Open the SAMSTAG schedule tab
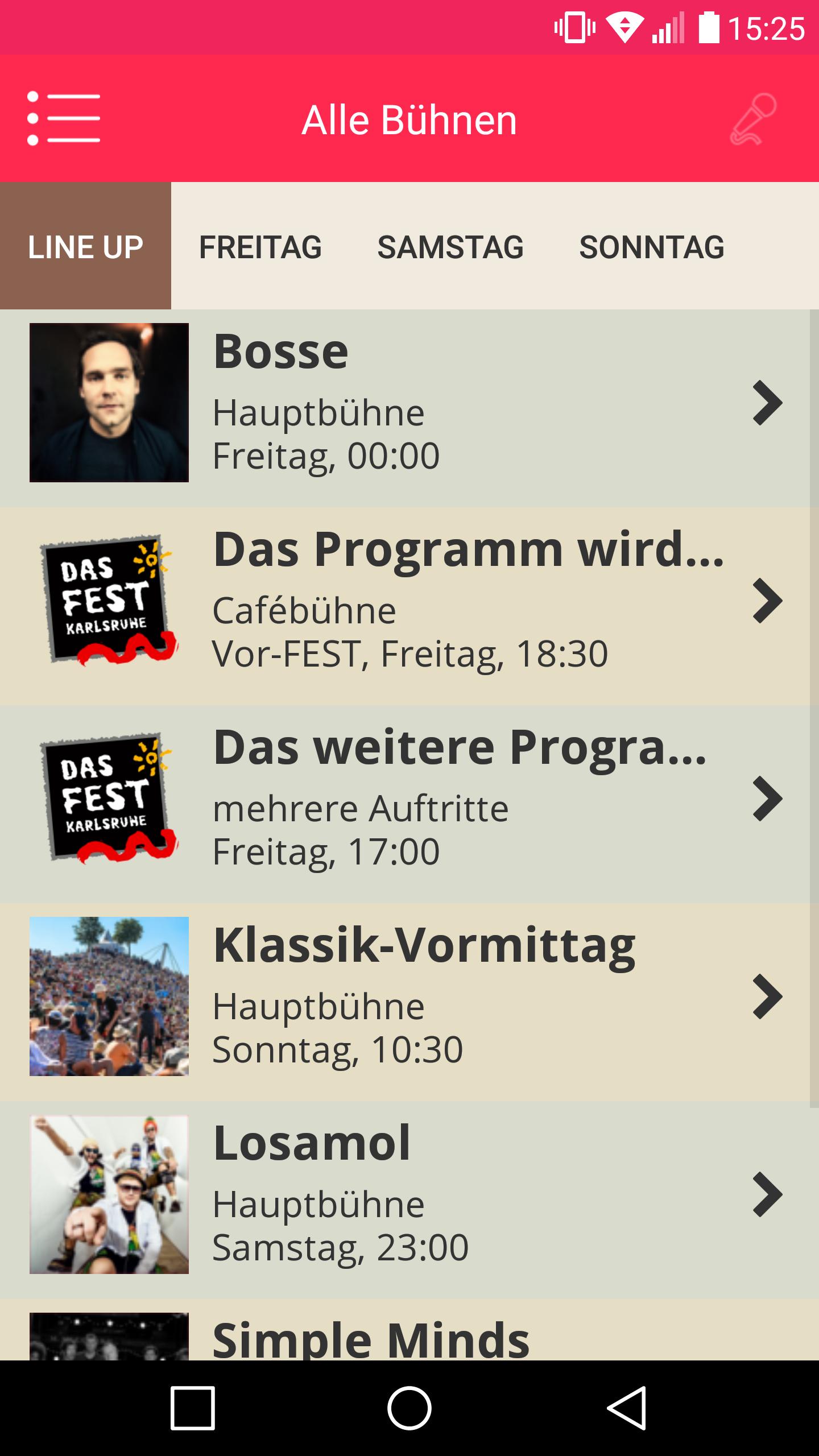Viewport: 819px width, 1456px height. (450, 246)
